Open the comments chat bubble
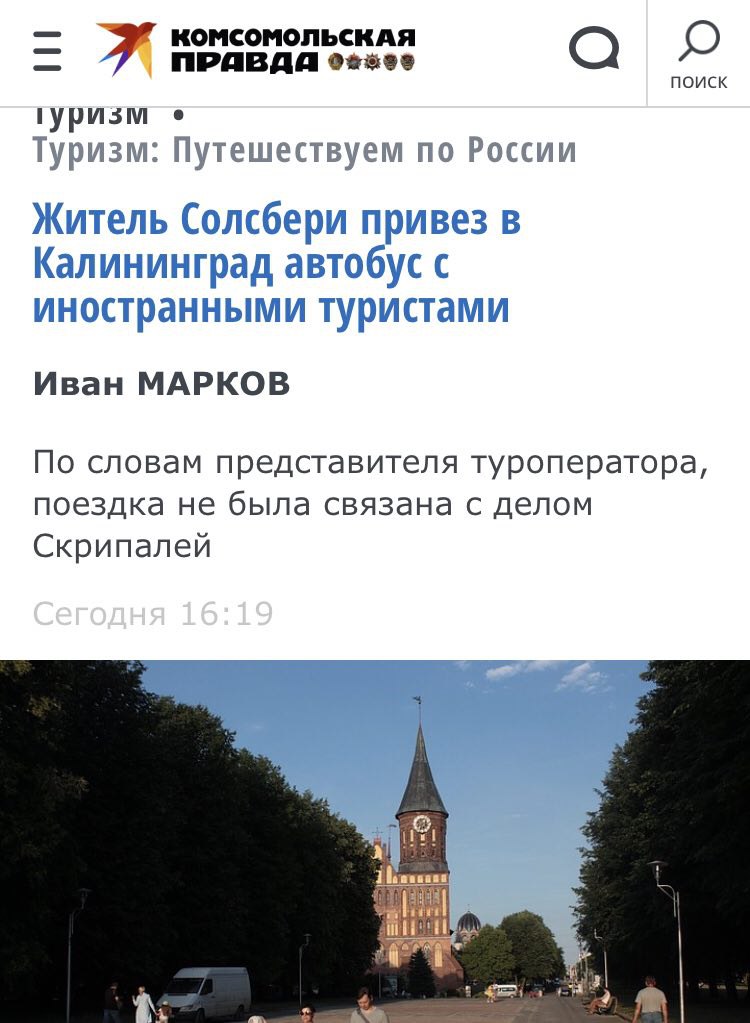Viewport: 750px width, 1023px height. (594, 49)
